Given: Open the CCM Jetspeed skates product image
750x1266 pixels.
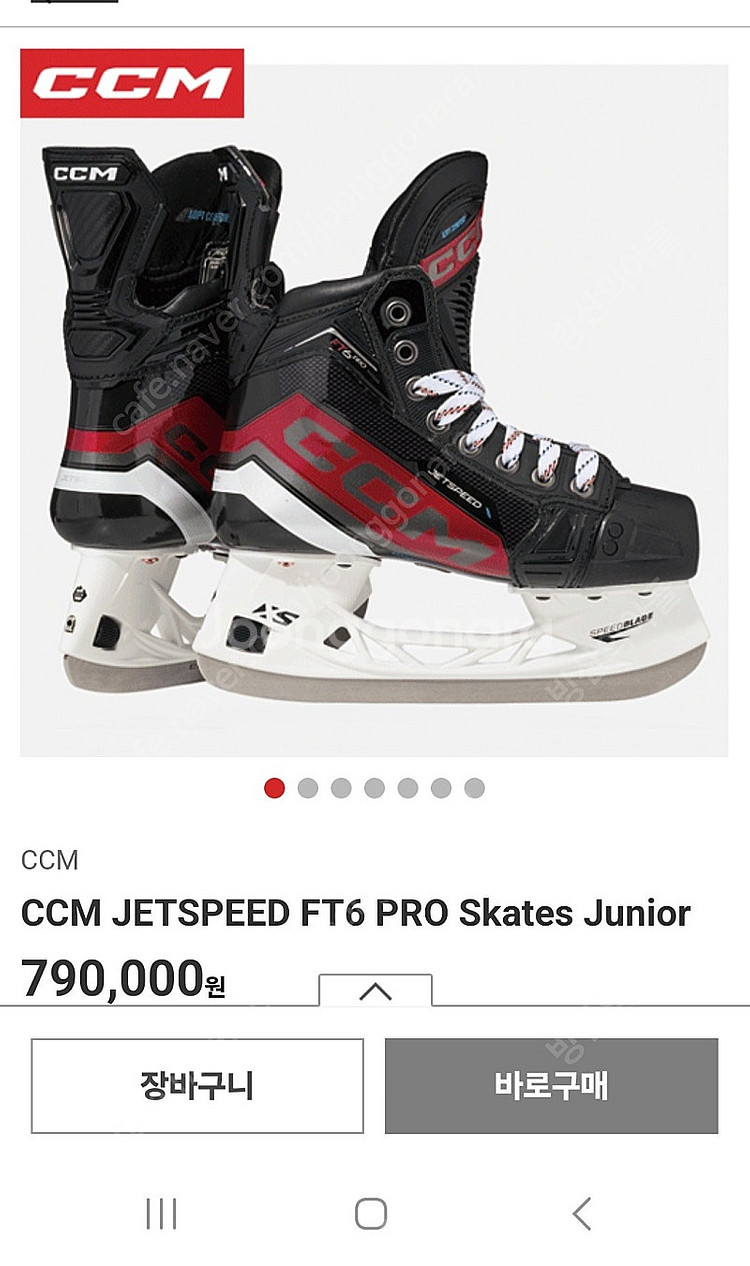Looking at the screenshot, I should [374, 420].
